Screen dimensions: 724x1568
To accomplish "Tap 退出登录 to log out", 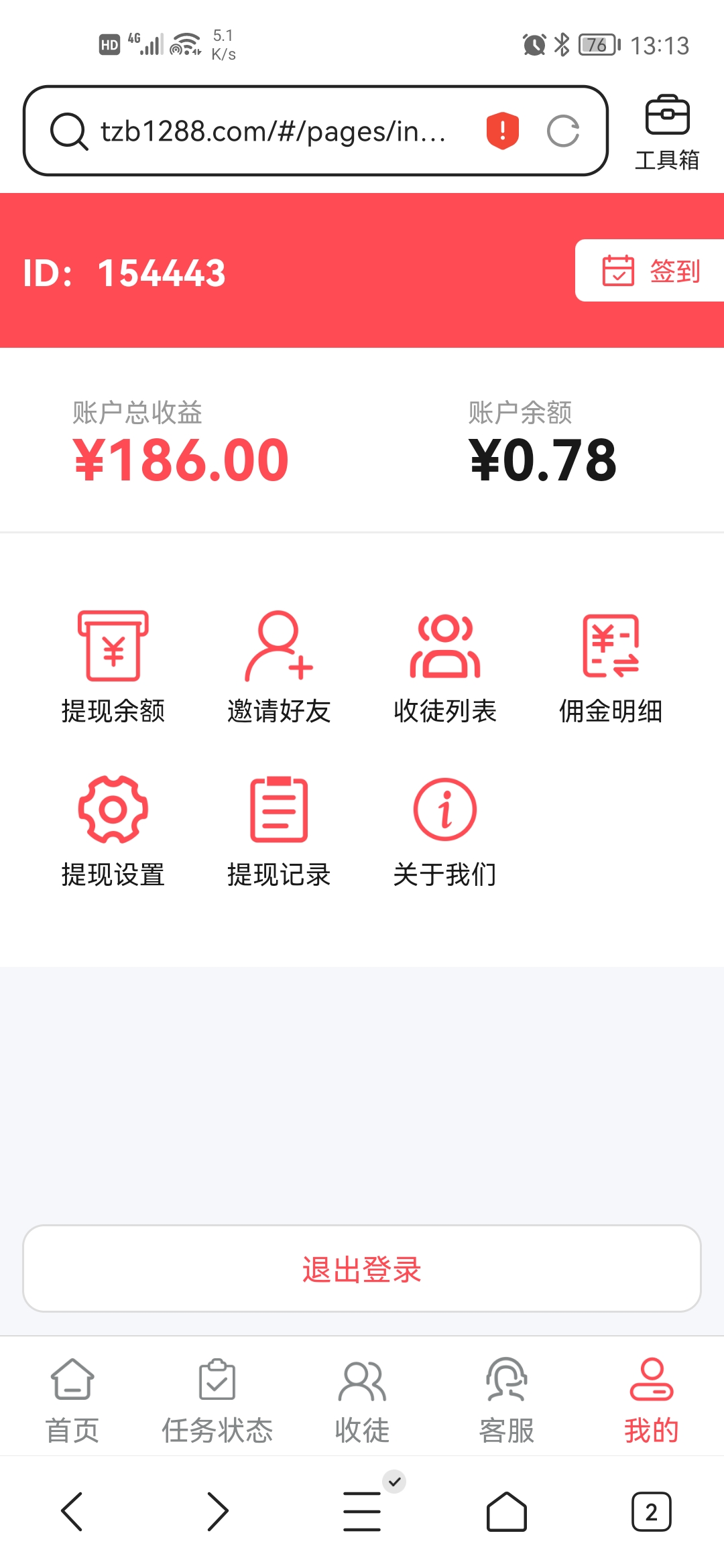I will [x=362, y=1268].
